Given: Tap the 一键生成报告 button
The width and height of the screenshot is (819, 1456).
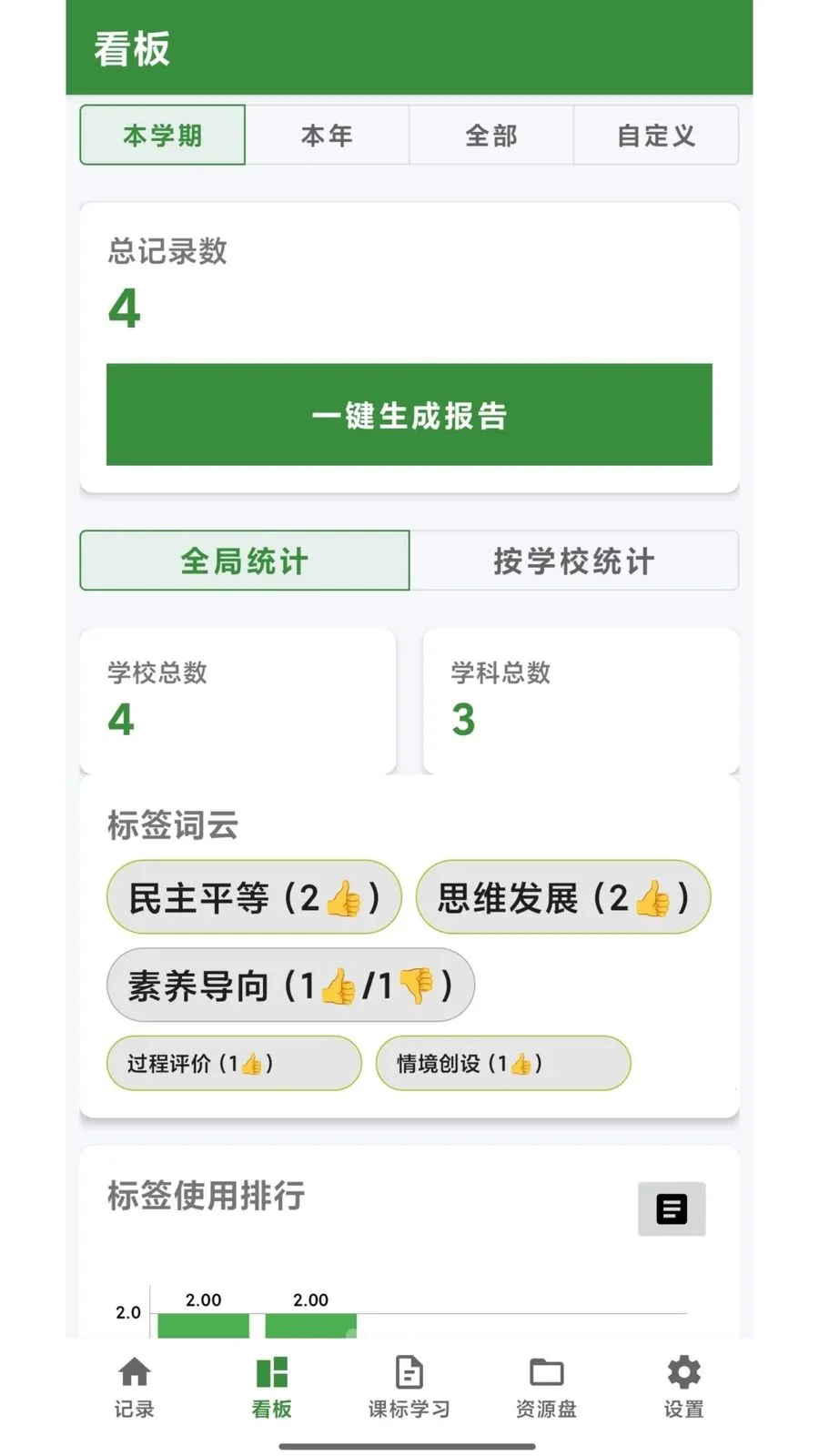Looking at the screenshot, I should point(409,415).
